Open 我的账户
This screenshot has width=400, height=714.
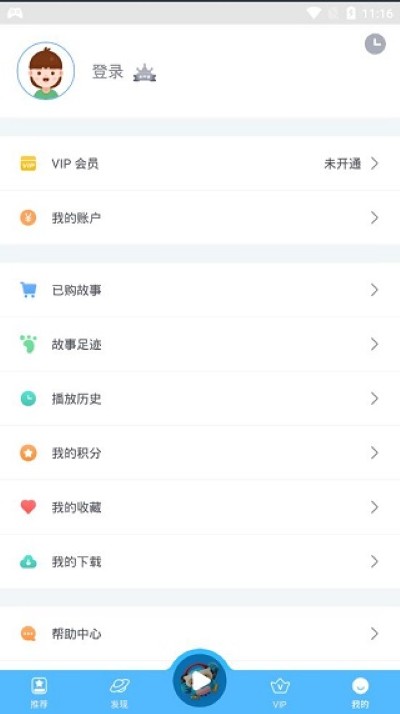(x=200, y=218)
